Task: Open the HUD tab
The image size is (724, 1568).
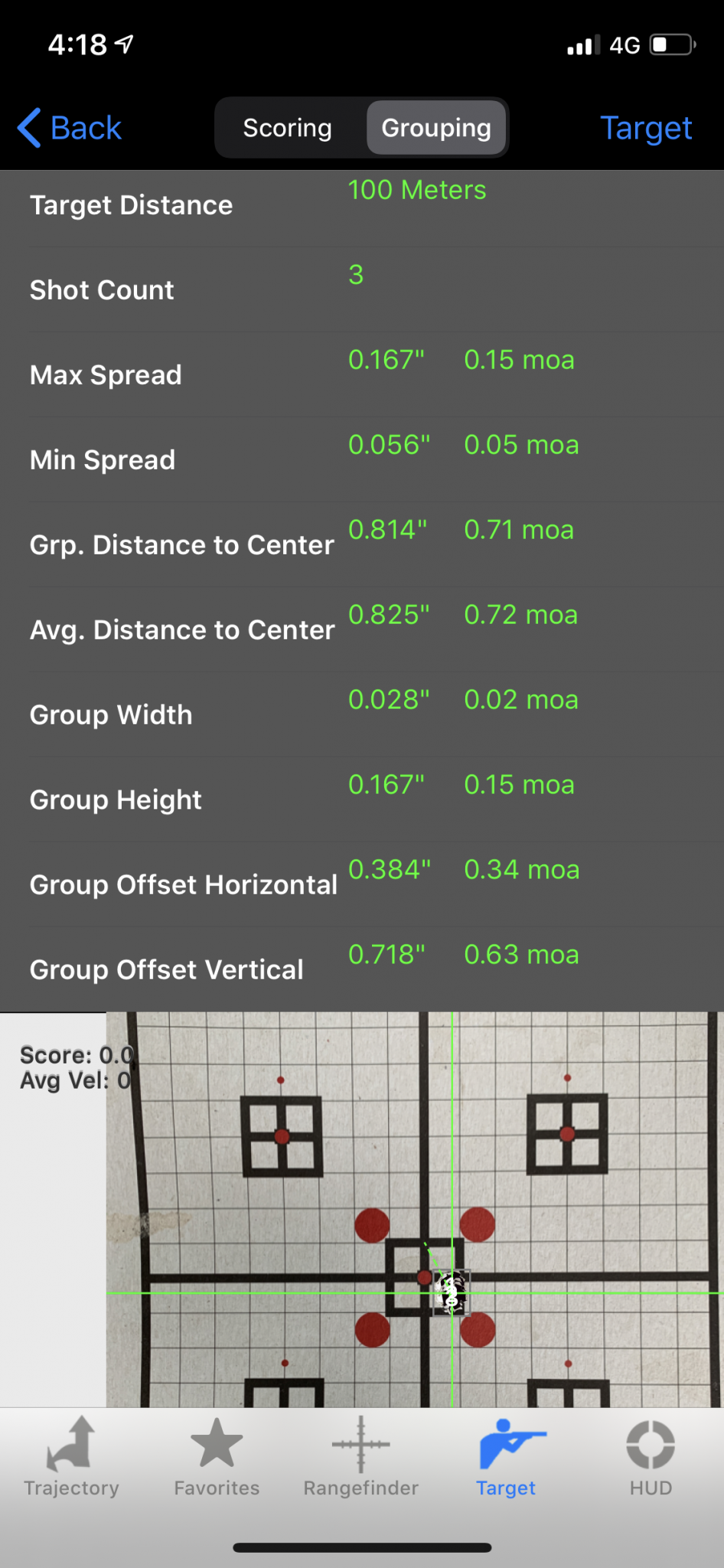Action: pyautogui.click(x=651, y=1458)
